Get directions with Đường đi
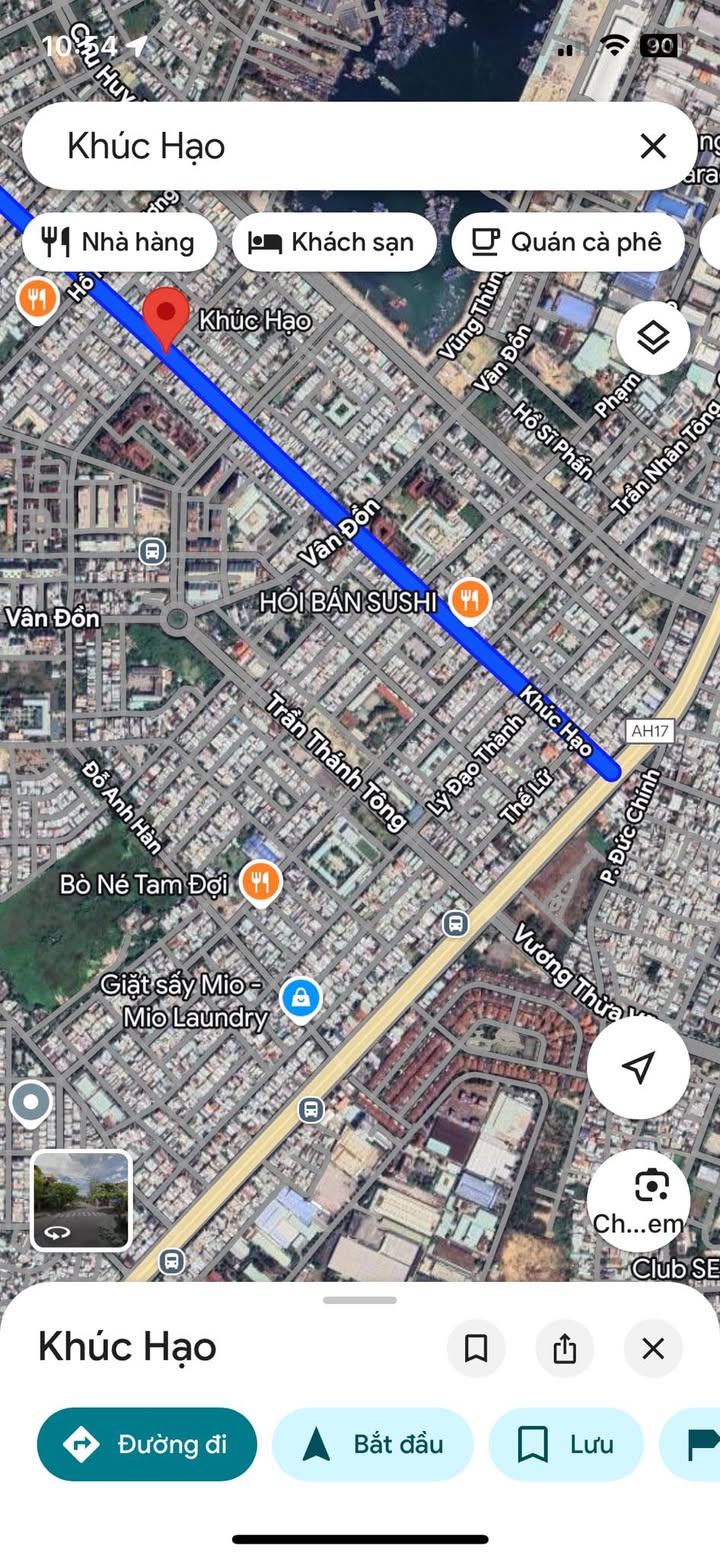The image size is (720, 1559). click(147, 1444)
